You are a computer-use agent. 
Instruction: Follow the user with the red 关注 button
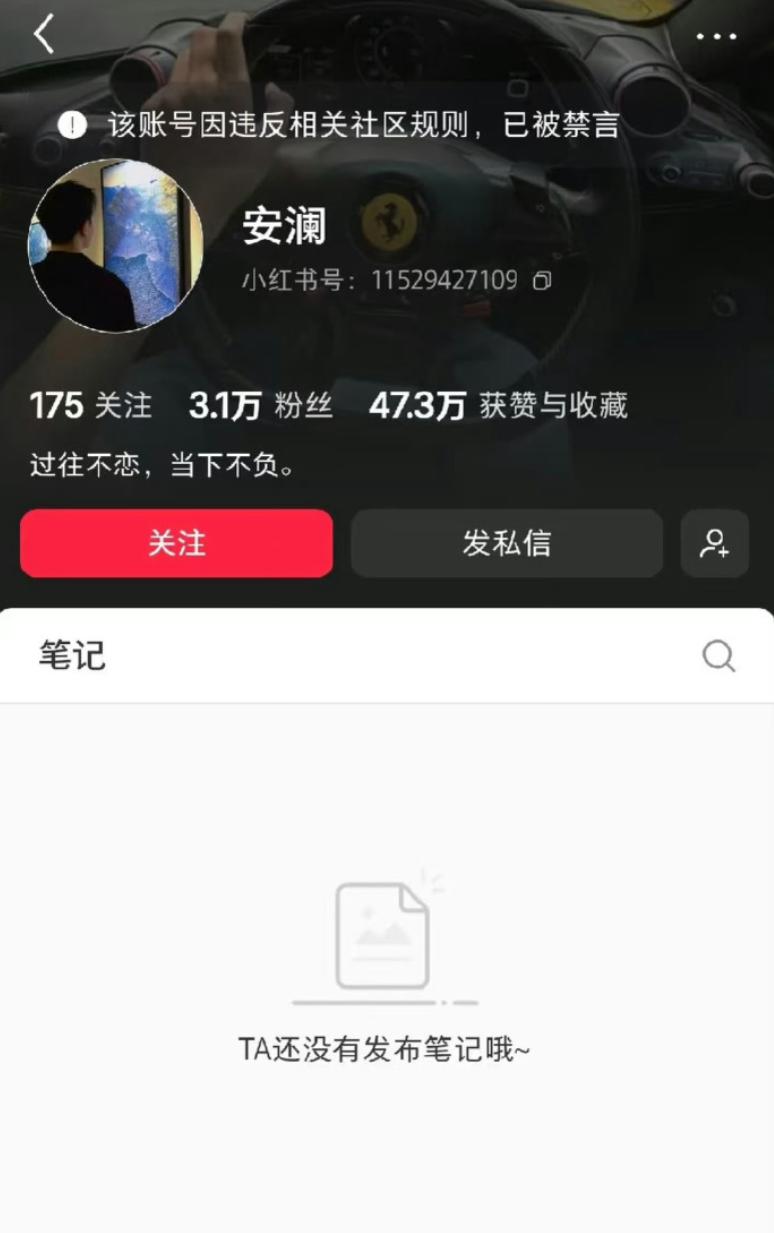point(177,543)
